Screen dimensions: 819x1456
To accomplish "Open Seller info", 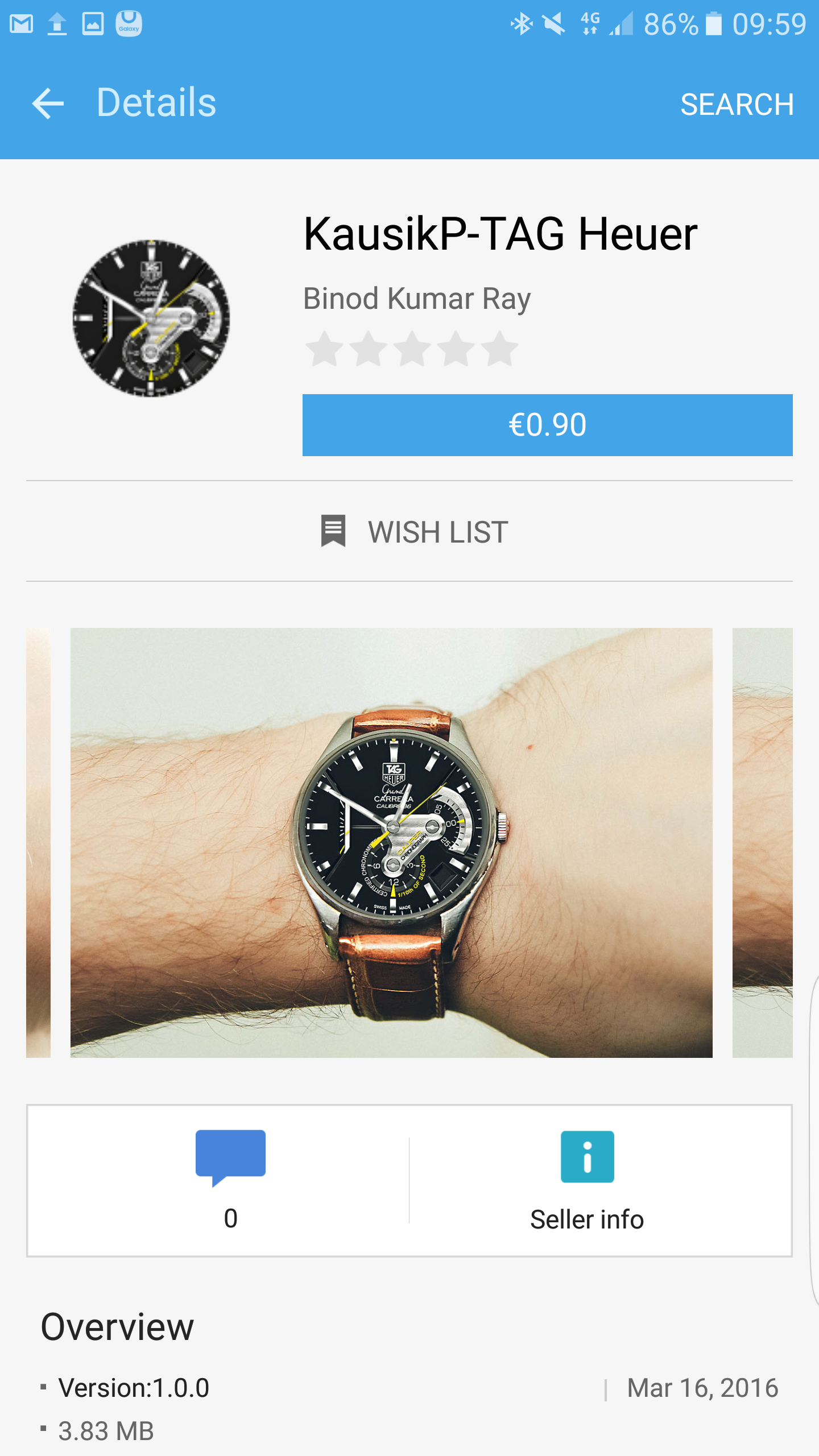I will pyautogui.click(x=587, y=1181).
